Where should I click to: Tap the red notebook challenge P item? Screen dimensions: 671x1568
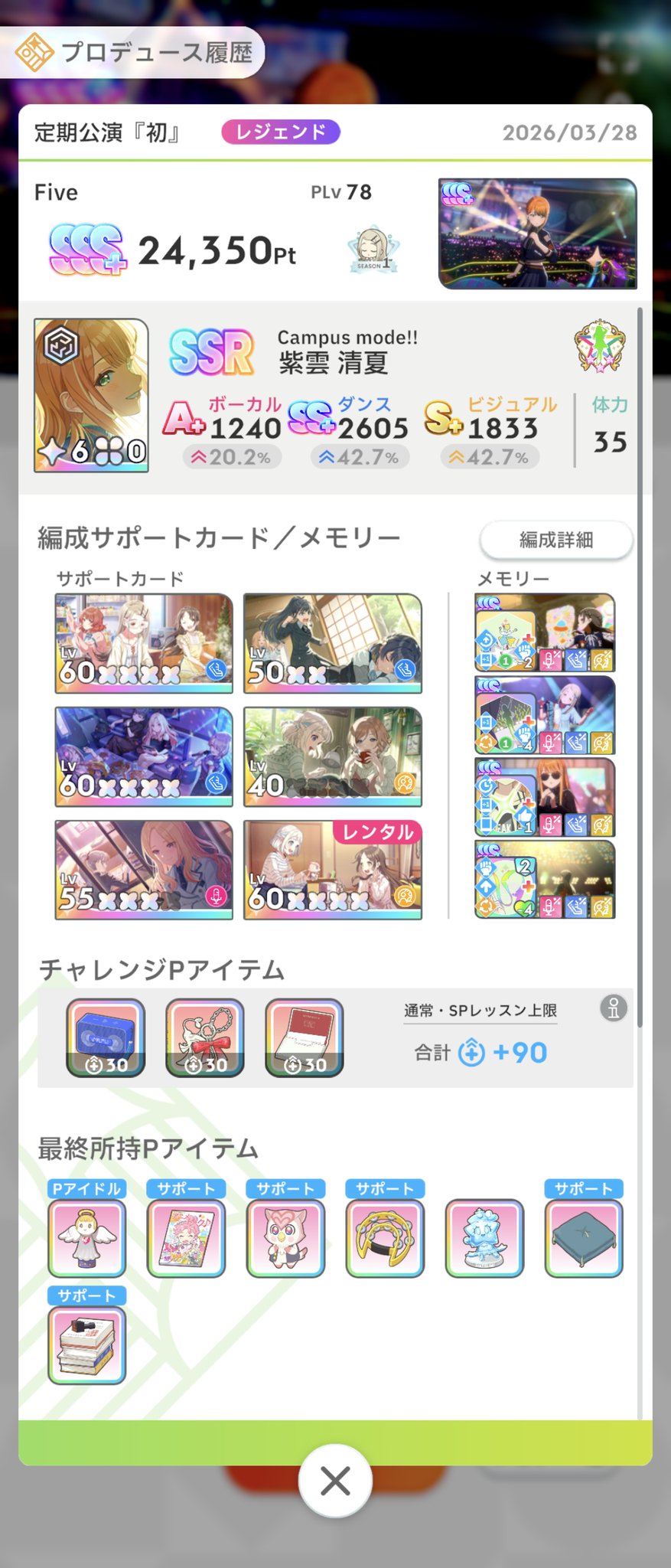305,1037
